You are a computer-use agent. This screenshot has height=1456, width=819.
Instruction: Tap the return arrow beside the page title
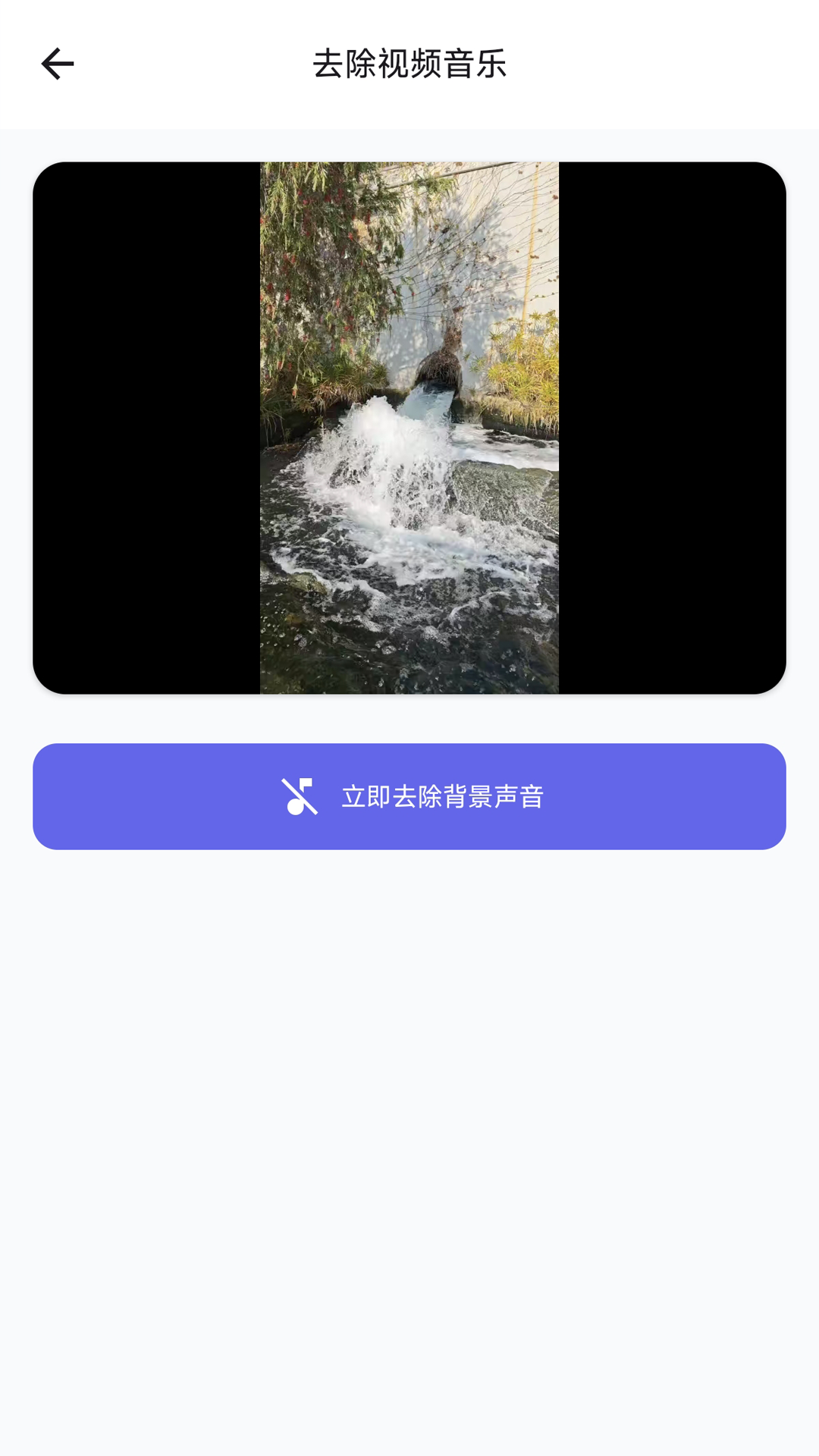point(57,64)
